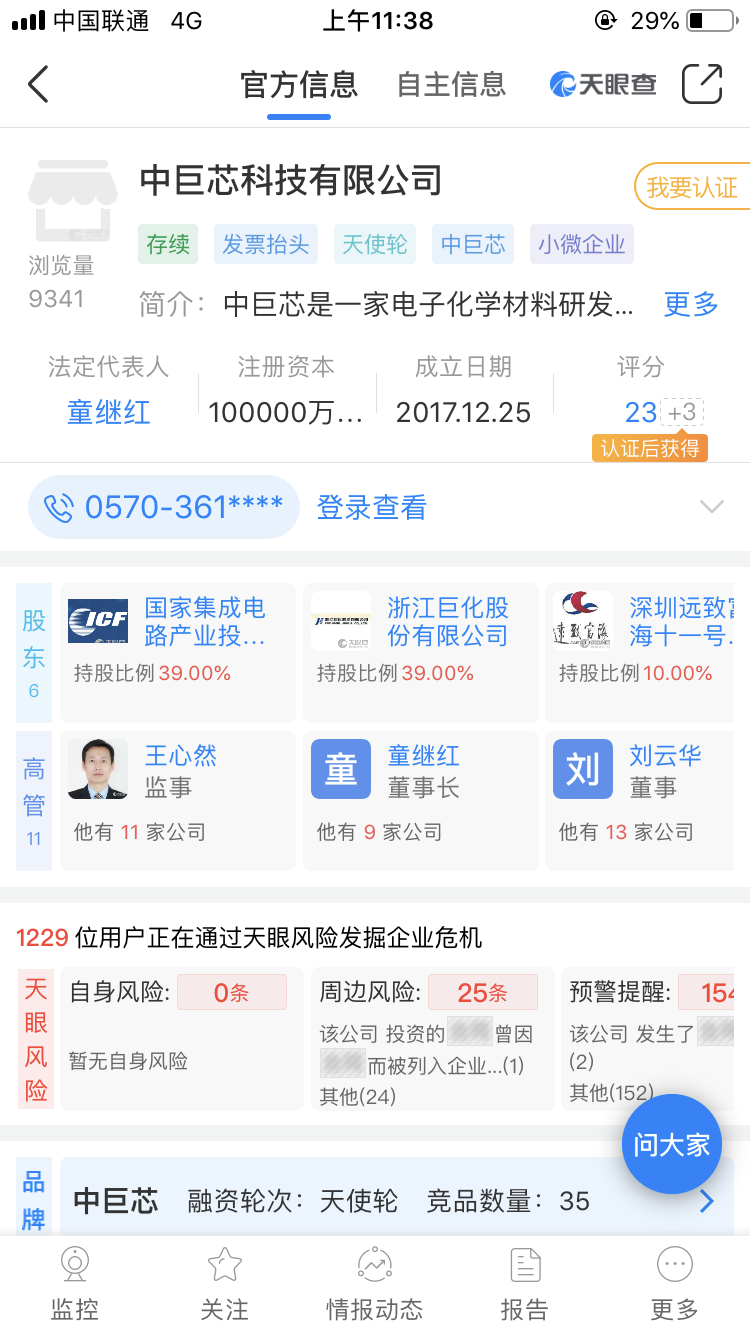Open the 发票抬头 chip
Viewport: 750px width, 1334px height.
point(266,244)
